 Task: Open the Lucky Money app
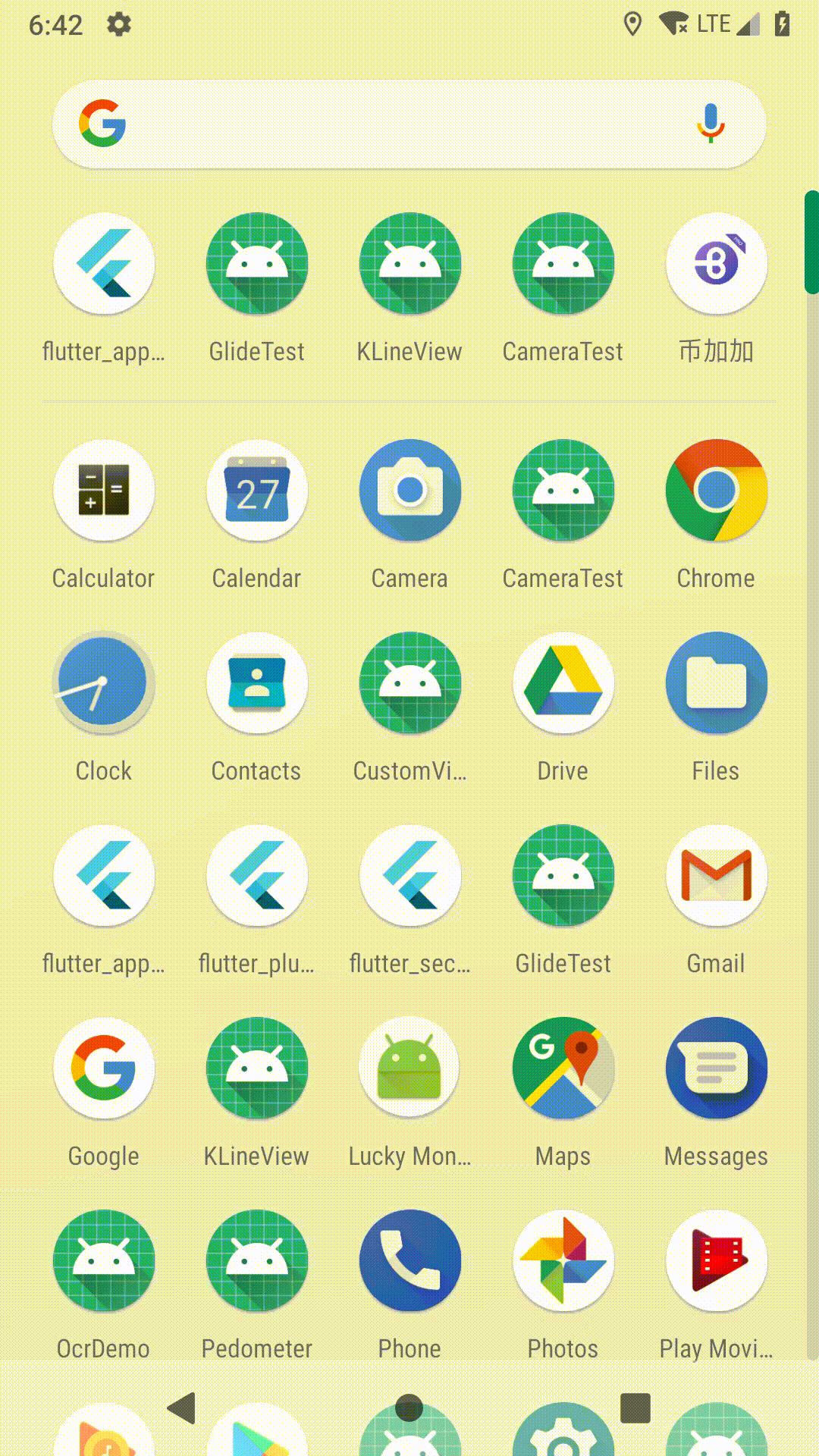(409, 1068)
